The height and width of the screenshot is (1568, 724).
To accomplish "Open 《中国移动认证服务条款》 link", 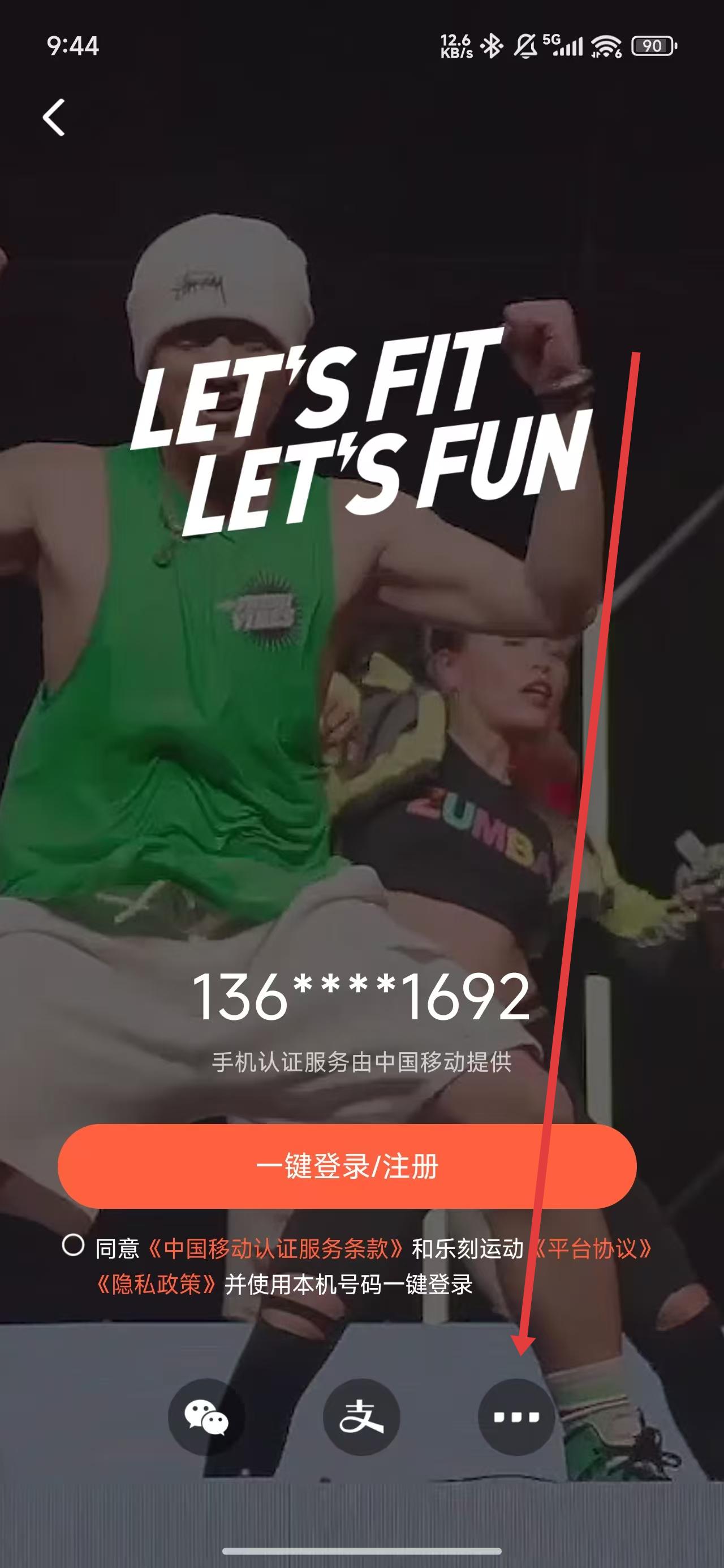I will tap(275, 1248).
